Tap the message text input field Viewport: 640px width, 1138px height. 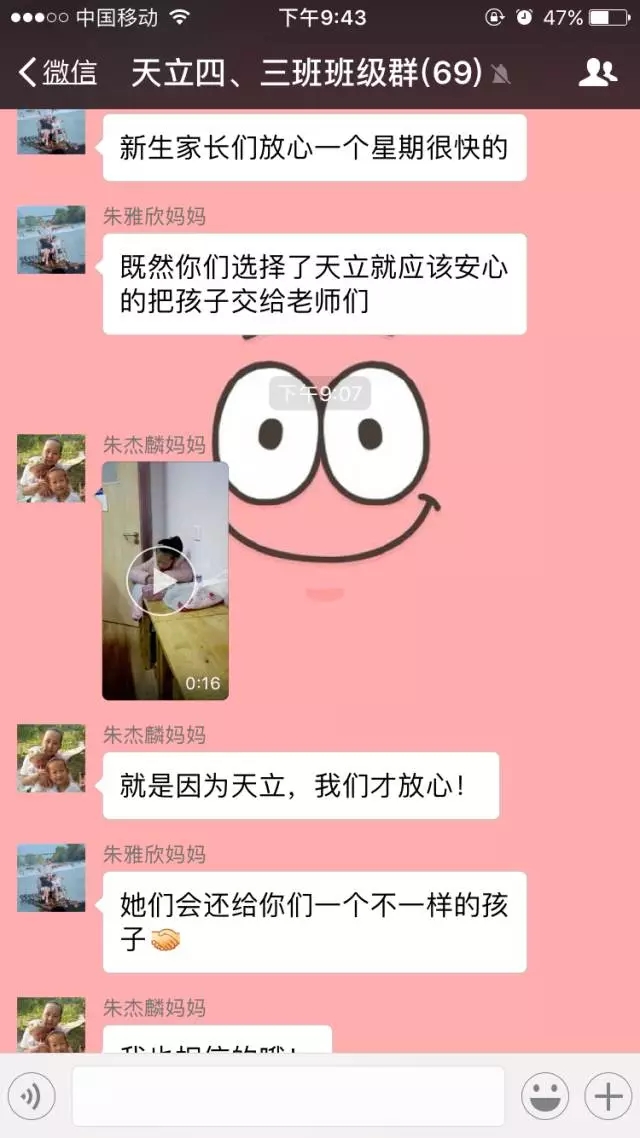click(x=287, y=1097)
